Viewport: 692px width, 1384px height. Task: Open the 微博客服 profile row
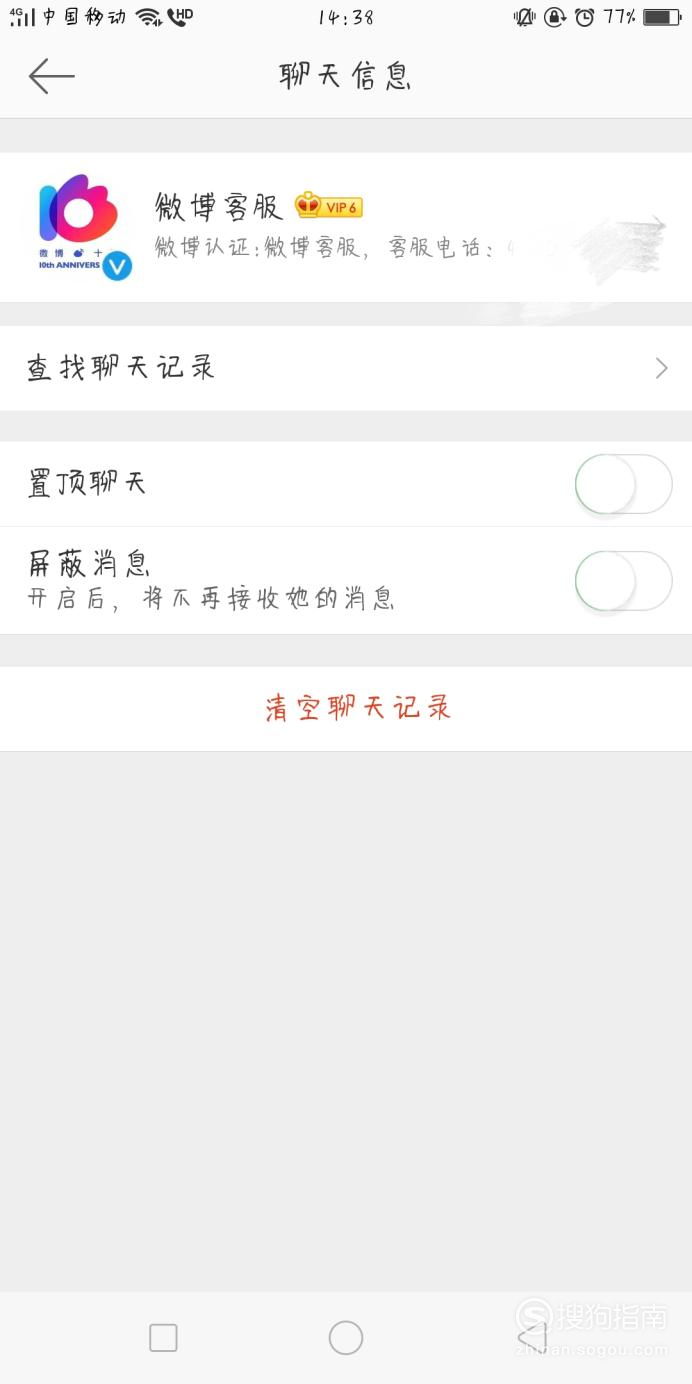click(x=346, y=228)
